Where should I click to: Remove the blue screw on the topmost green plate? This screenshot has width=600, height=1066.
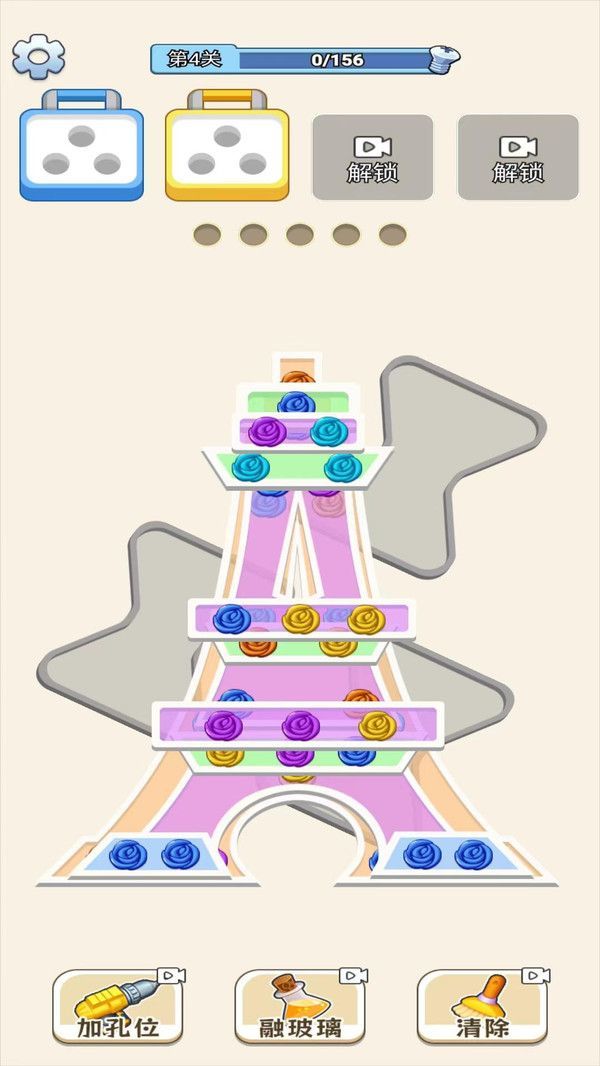click(296, 403)
